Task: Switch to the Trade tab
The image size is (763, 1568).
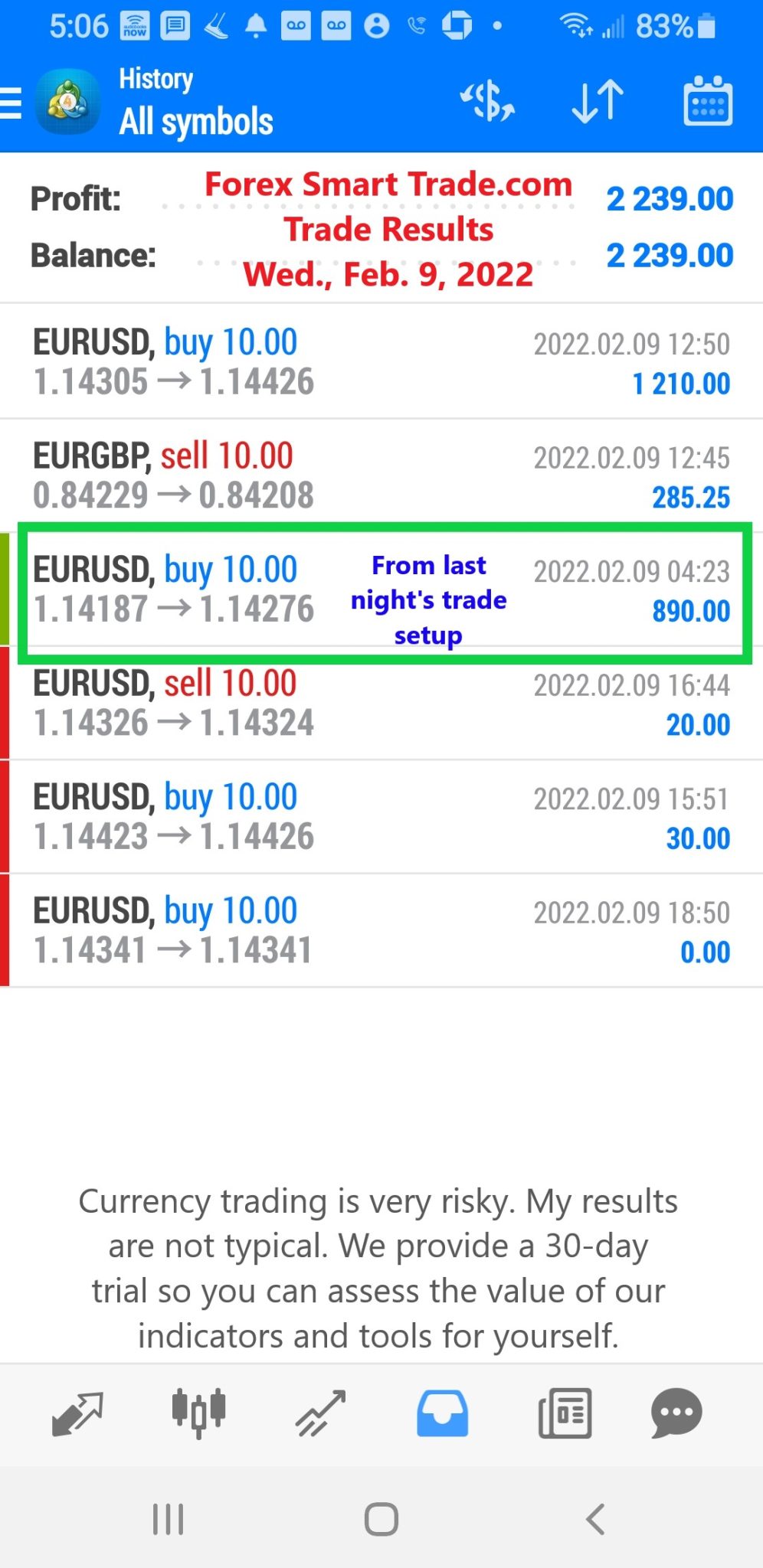Action: 320,1413
